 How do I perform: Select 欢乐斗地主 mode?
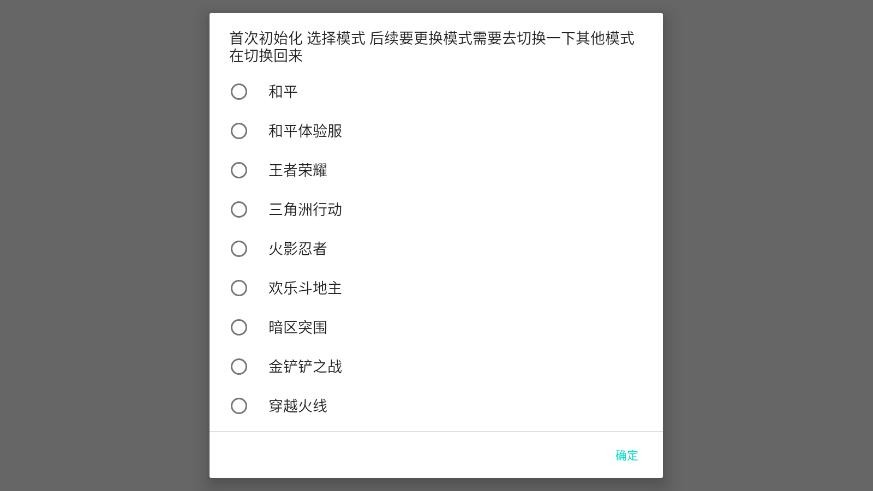click(239, 288)
